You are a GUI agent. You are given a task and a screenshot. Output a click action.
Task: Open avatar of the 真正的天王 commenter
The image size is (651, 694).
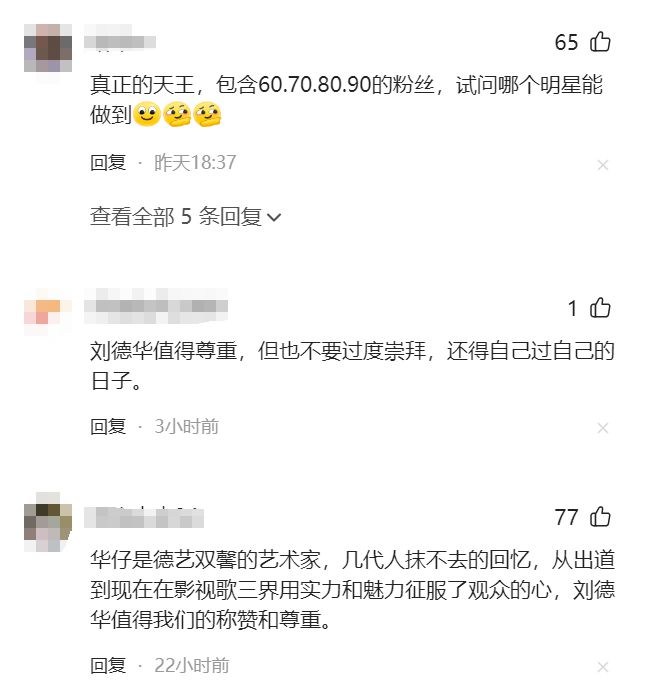point(47,46)
